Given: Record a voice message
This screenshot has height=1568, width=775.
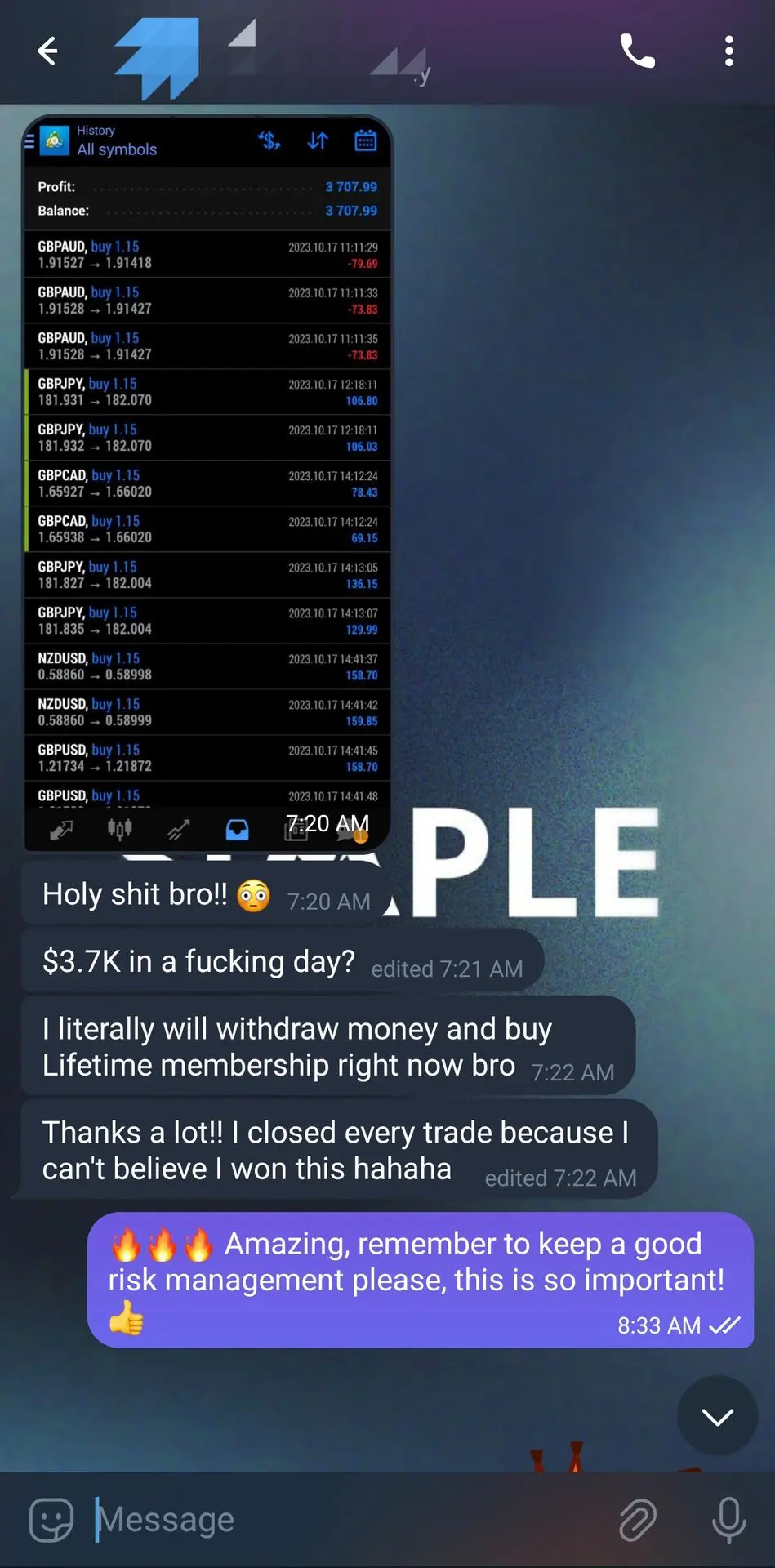Looking at the screenshot, I should (x=728, y=1520).
